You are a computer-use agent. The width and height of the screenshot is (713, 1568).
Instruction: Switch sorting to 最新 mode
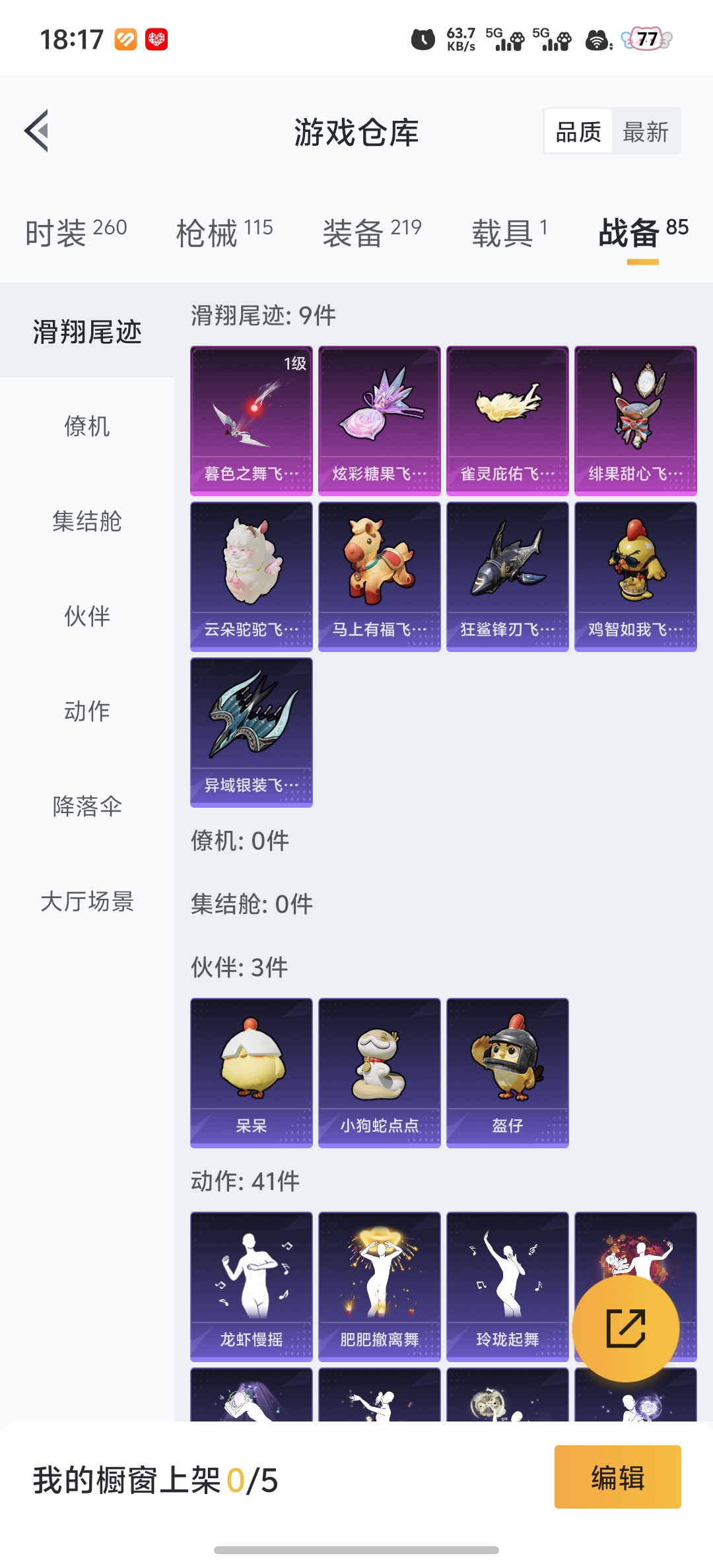pyautogui.click(x=646, y=131)
